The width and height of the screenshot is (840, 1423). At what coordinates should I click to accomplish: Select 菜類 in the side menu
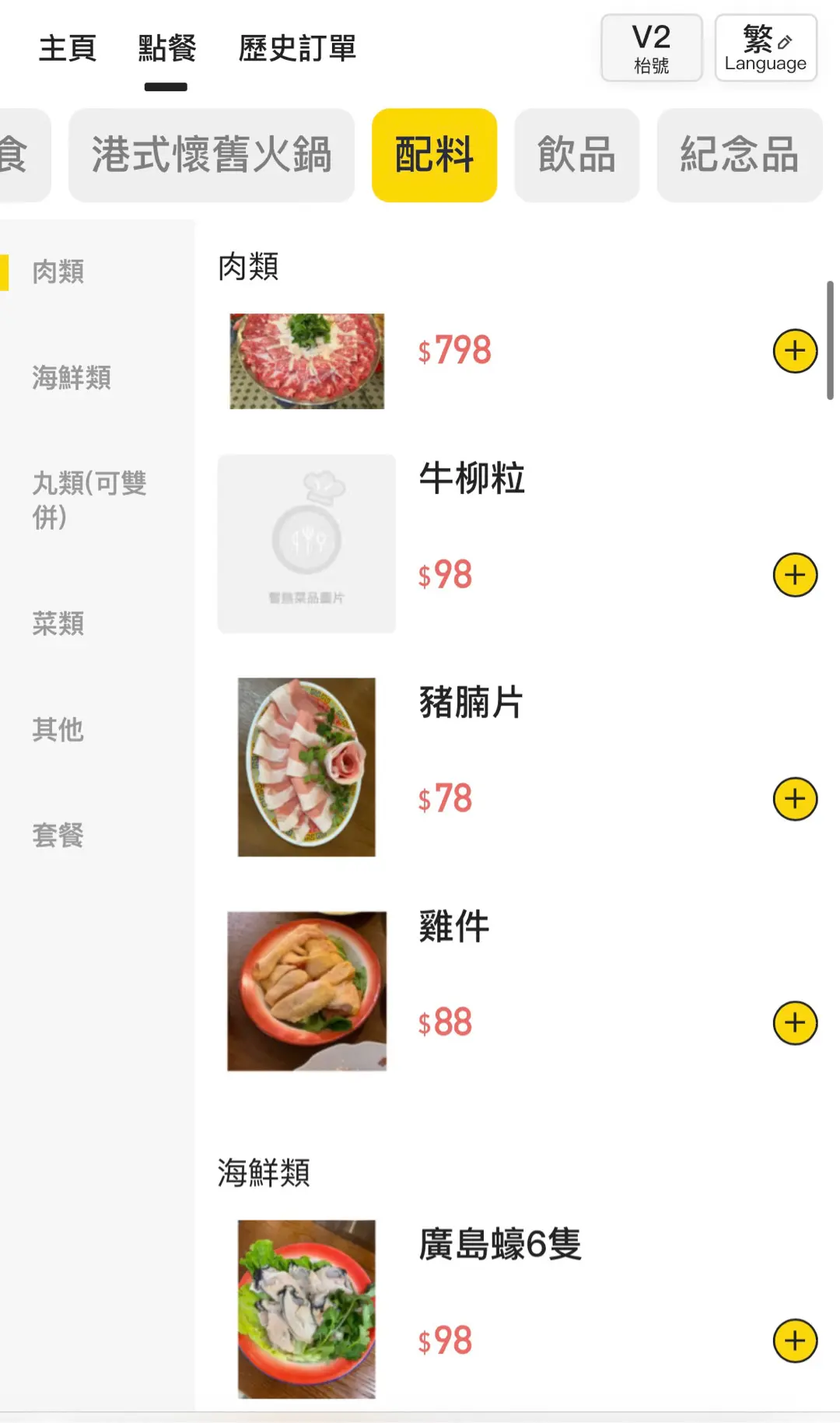pos(58,623)
